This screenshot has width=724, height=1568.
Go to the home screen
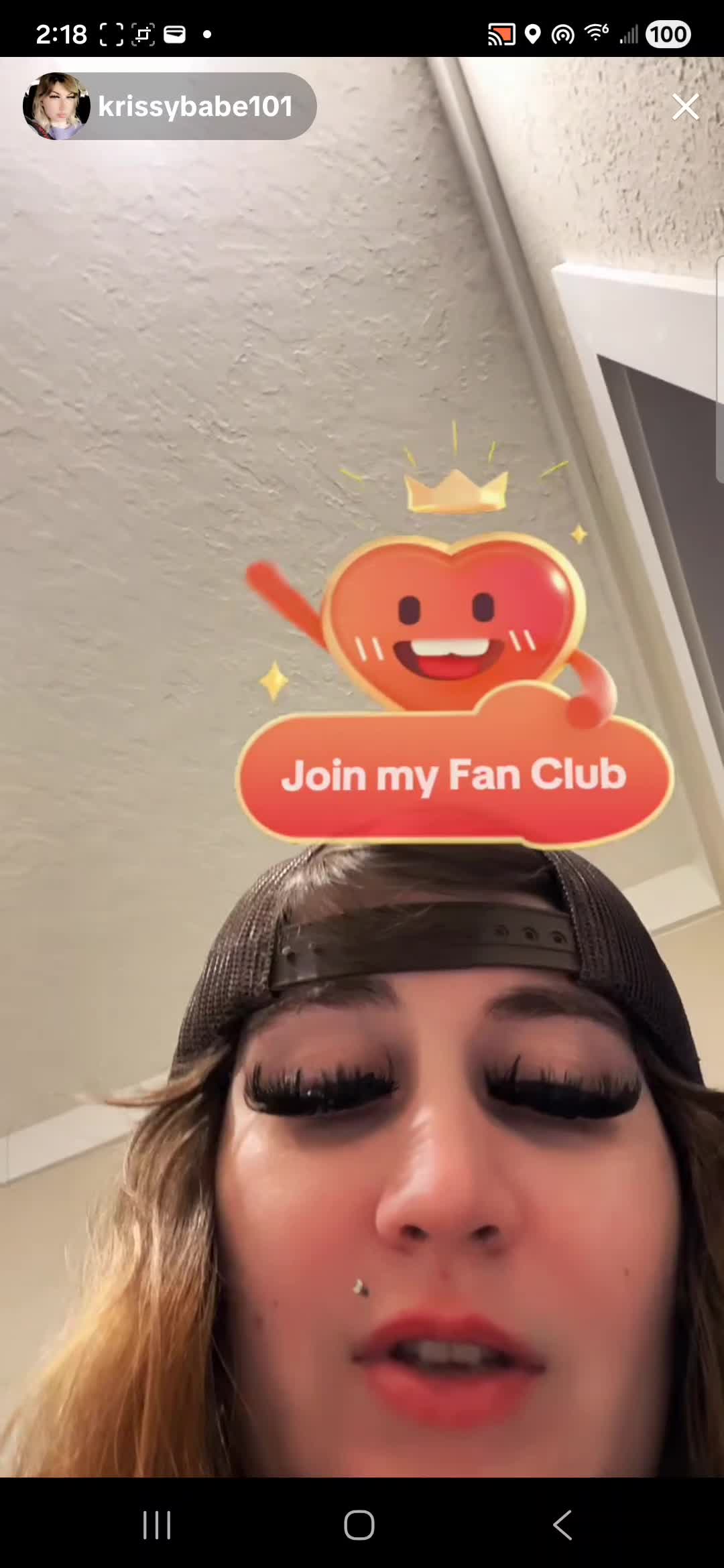359,1525
